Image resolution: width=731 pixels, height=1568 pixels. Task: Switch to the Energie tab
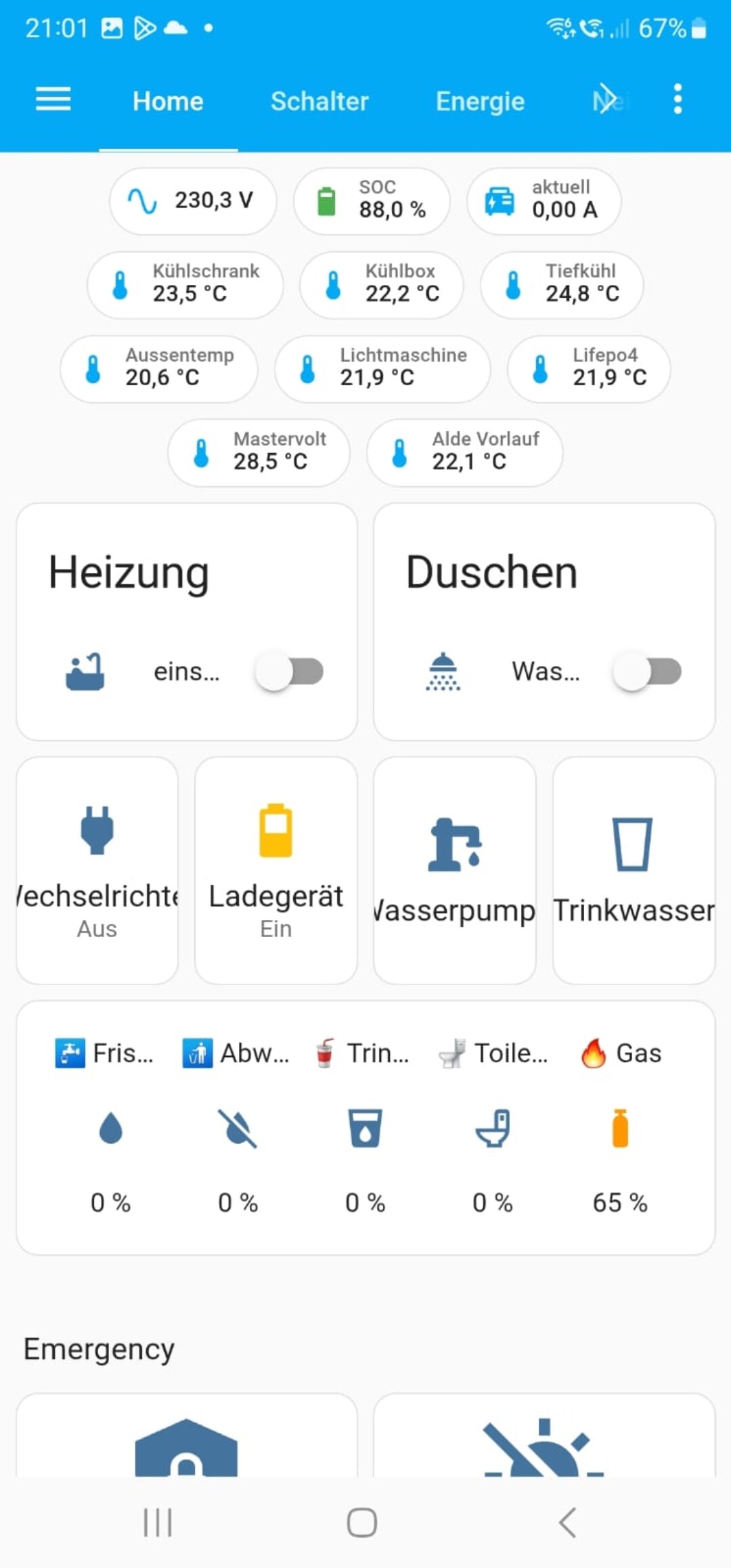pos(480,102)
